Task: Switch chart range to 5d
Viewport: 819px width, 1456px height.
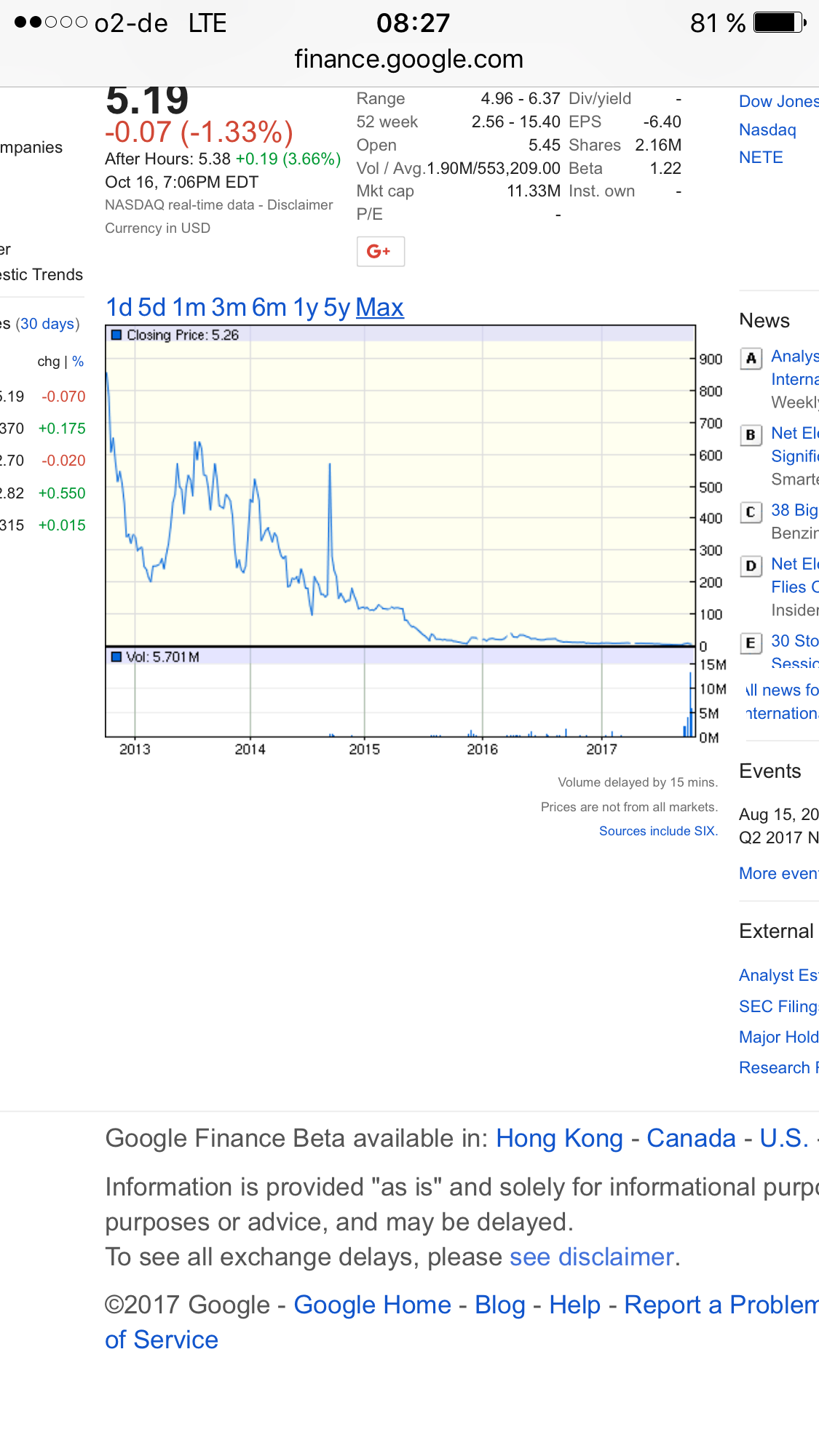Action: [151, 308]
